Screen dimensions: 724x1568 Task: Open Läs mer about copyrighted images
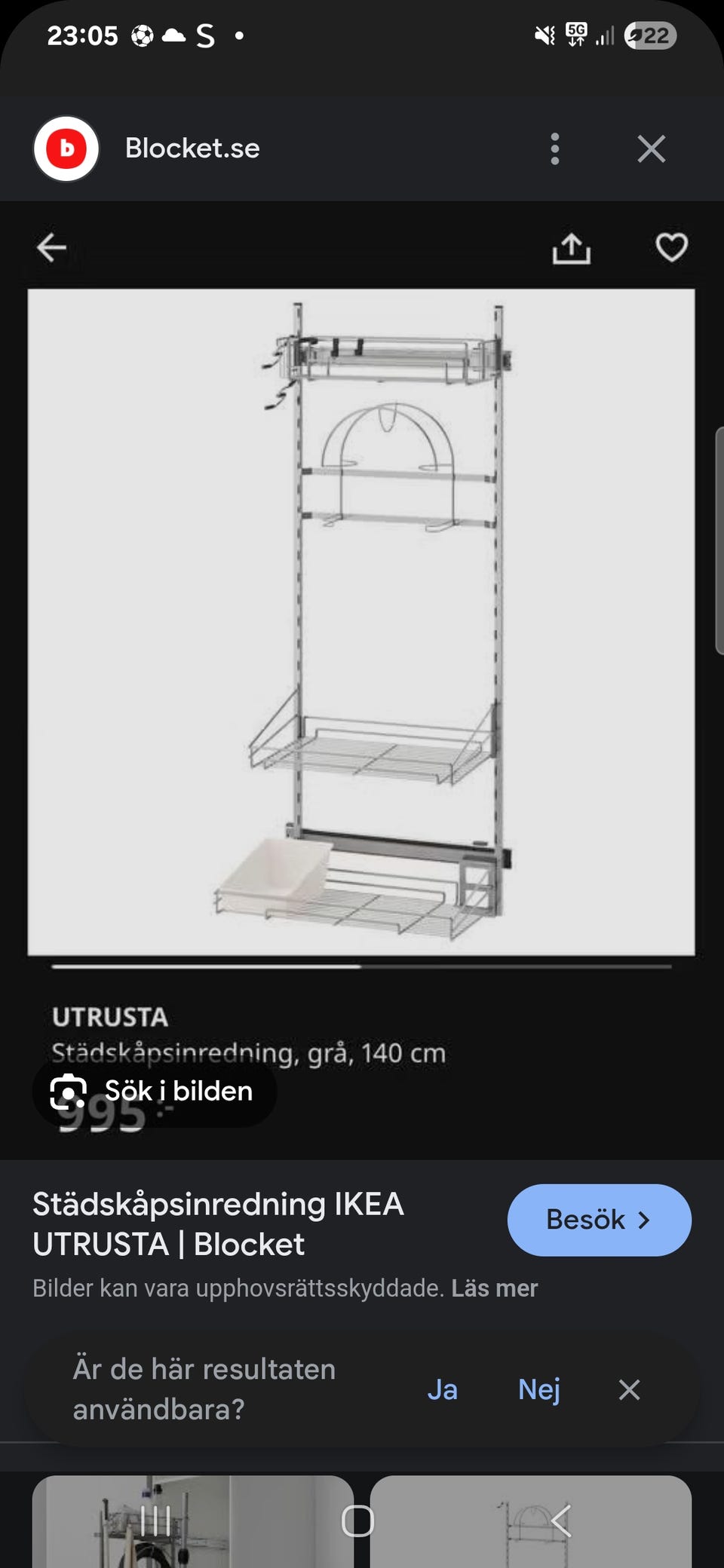[x=493, y=1288]
